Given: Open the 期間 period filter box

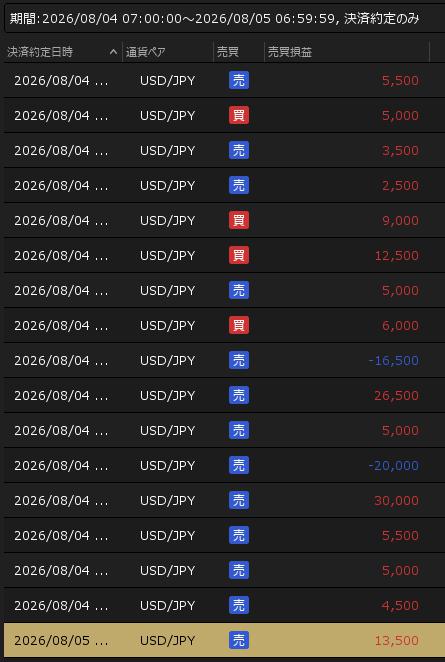Looking at the screenshot, I should pyautogui.click(x=224, y=19).
